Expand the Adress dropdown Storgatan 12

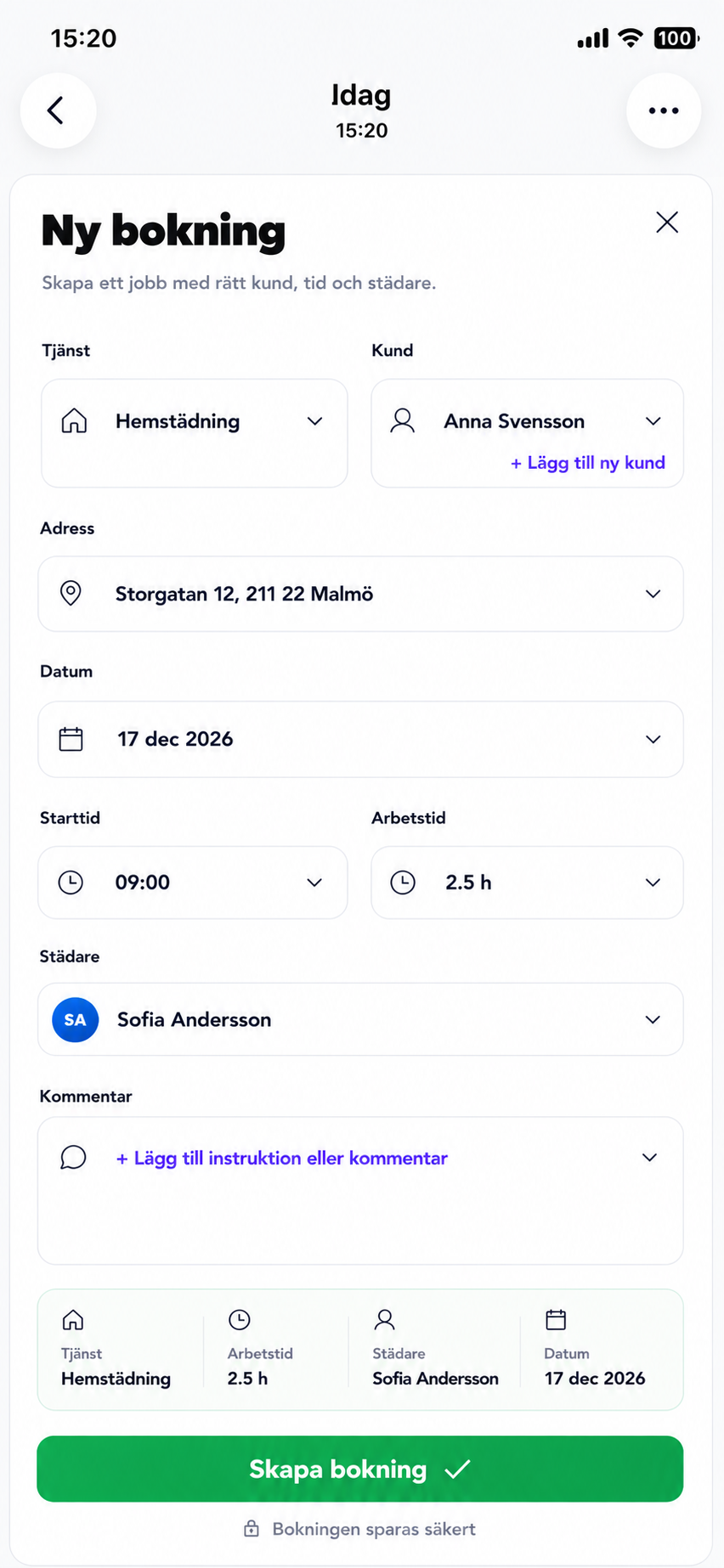tap(360, 594)
